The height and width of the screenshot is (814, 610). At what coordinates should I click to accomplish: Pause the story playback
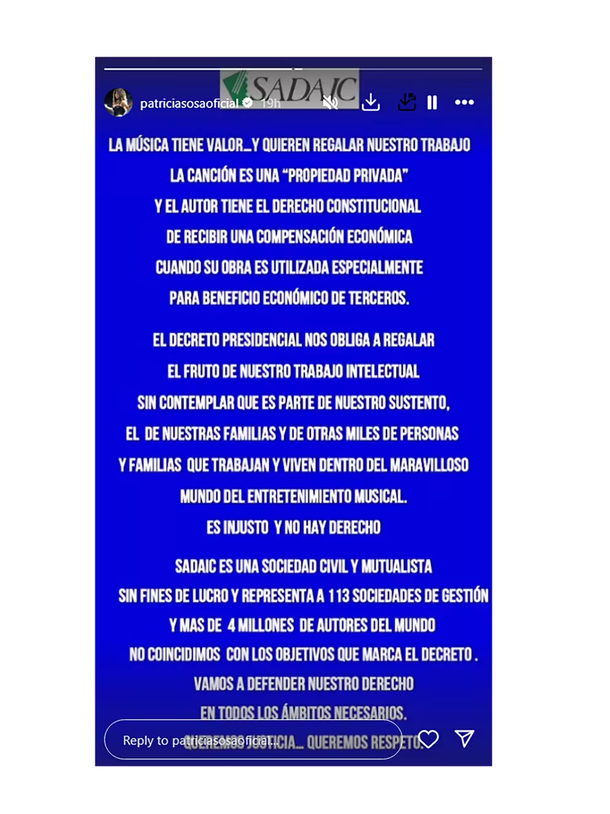pos(432,102)
